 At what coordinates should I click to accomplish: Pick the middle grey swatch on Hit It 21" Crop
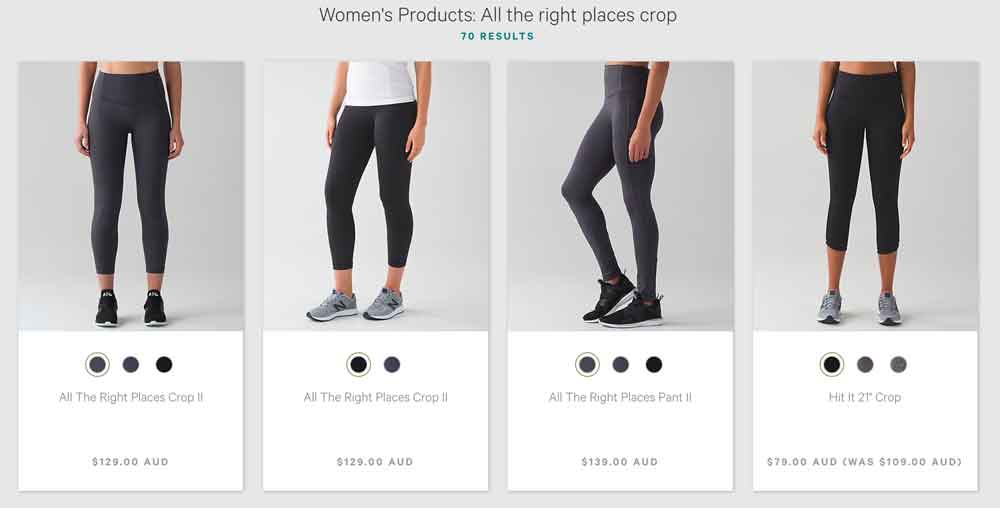click(x=865, y=364)
